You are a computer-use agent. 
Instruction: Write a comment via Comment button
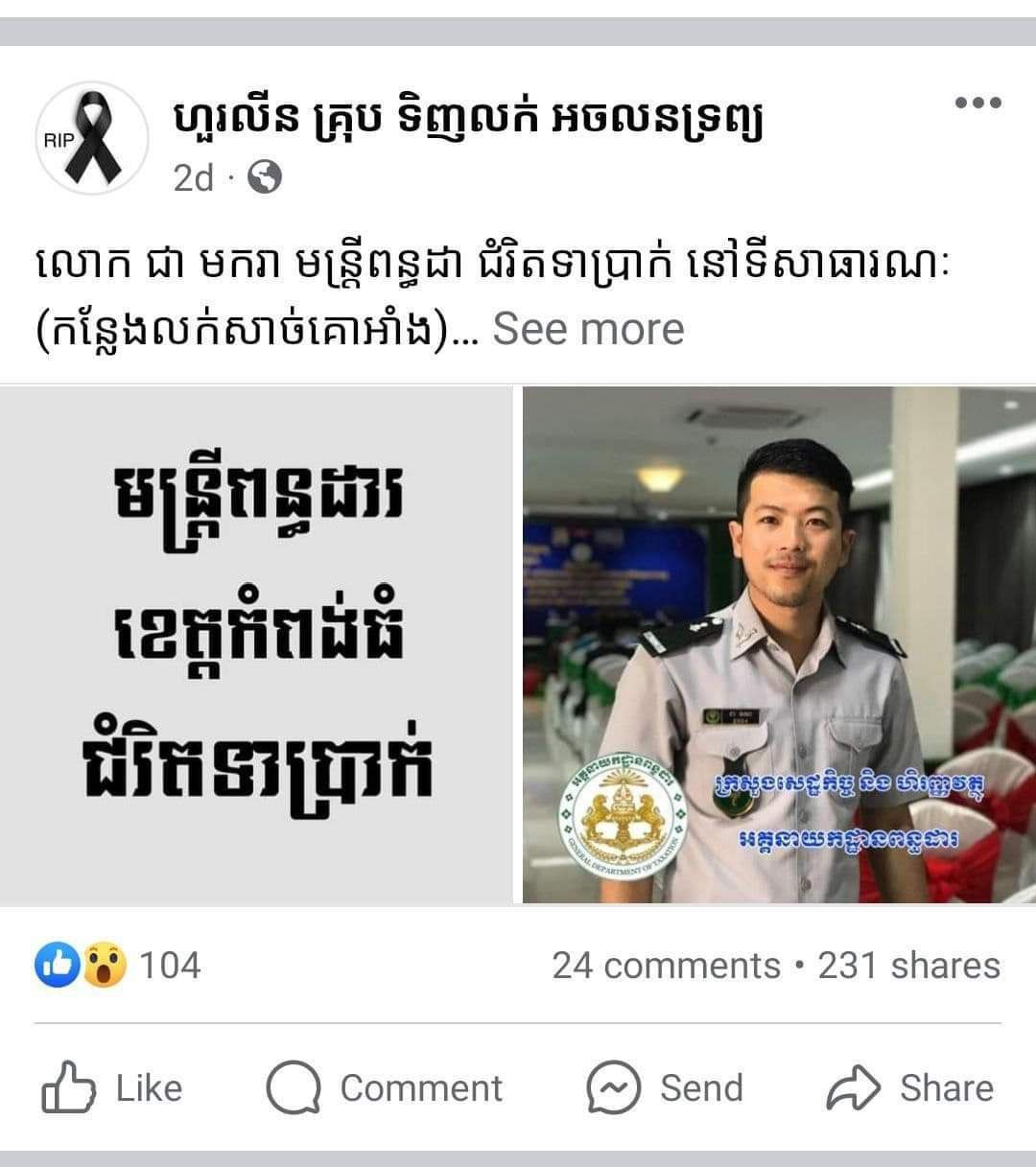[x=385, y=1088]
